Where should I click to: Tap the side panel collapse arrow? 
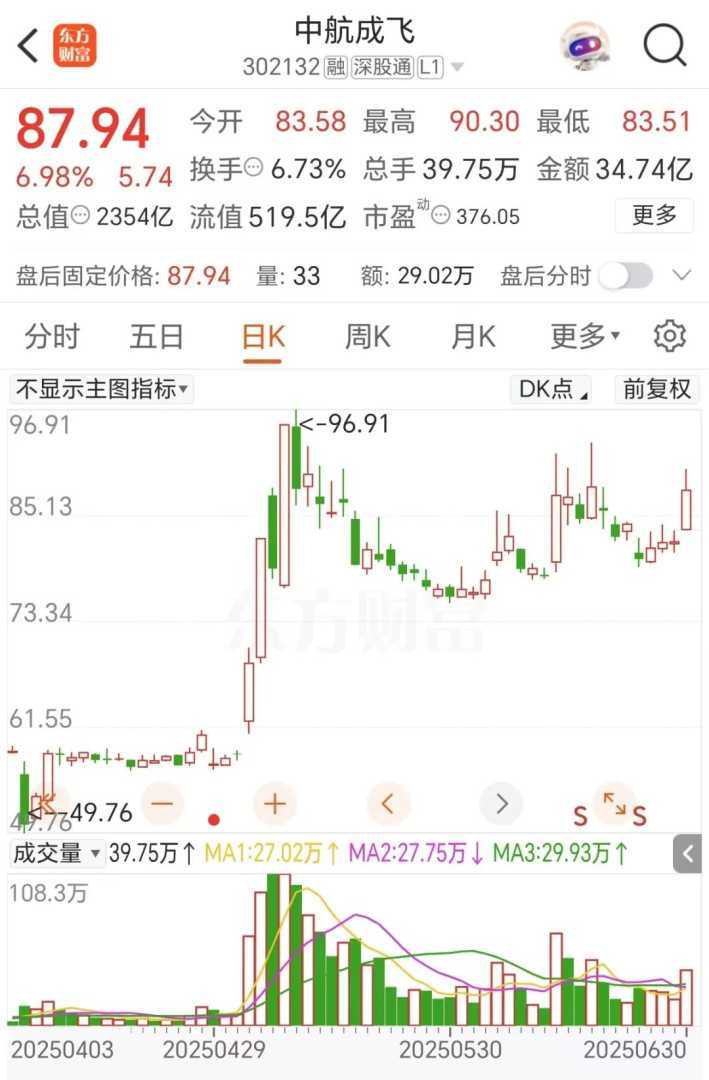[x=688, y=853]
